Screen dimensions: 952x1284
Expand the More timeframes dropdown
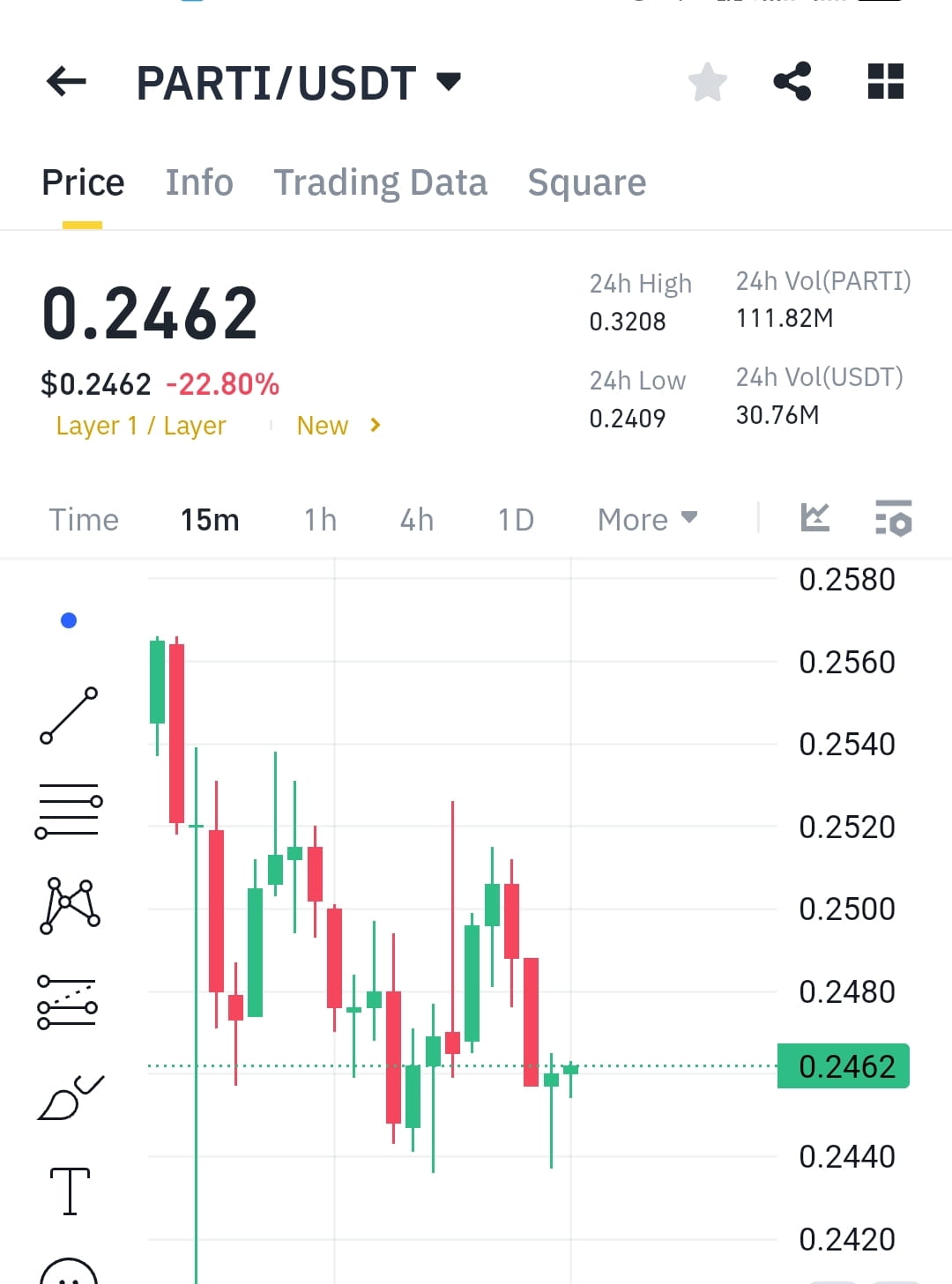click(646, 519)
